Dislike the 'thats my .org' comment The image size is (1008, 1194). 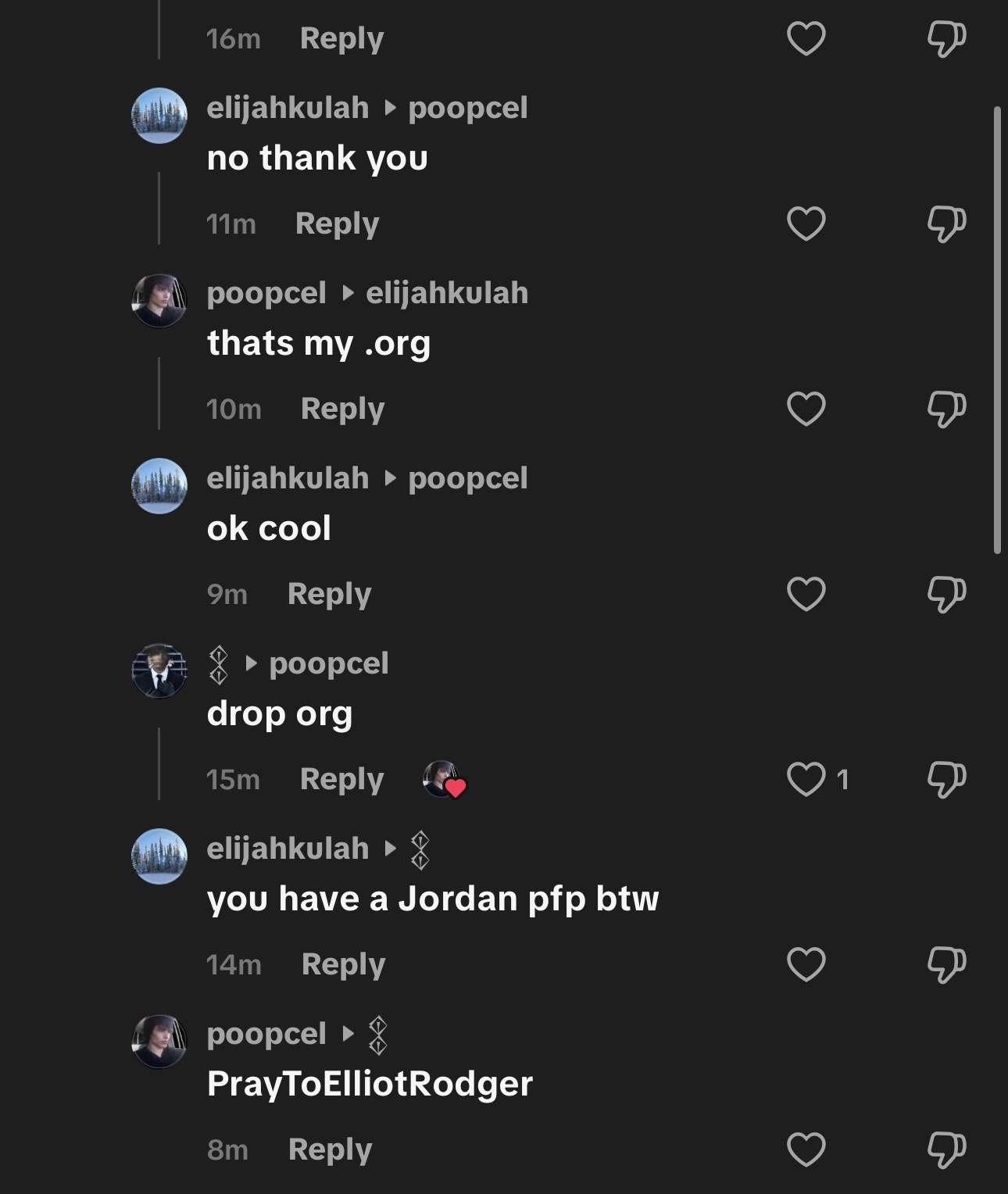[x=946, y=409]
